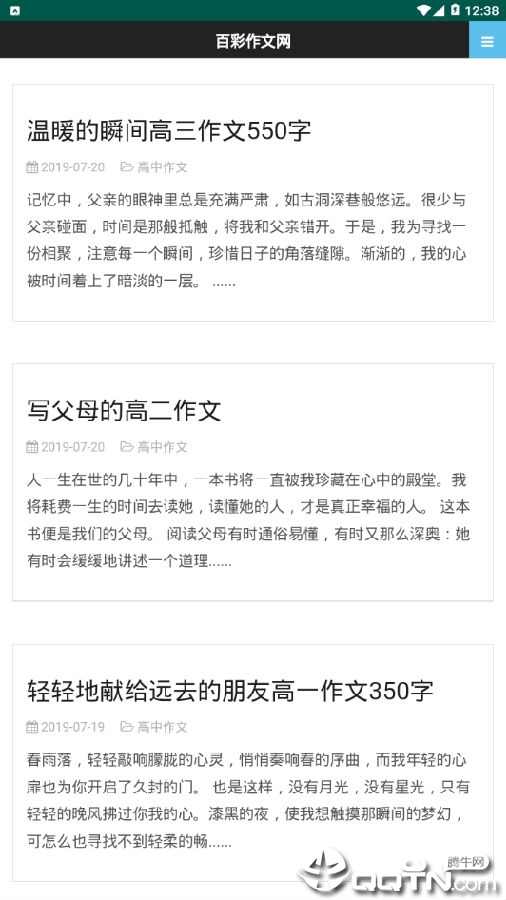Tap 高中作文 category under 温暖的瞬间 article

pos(162,167)
